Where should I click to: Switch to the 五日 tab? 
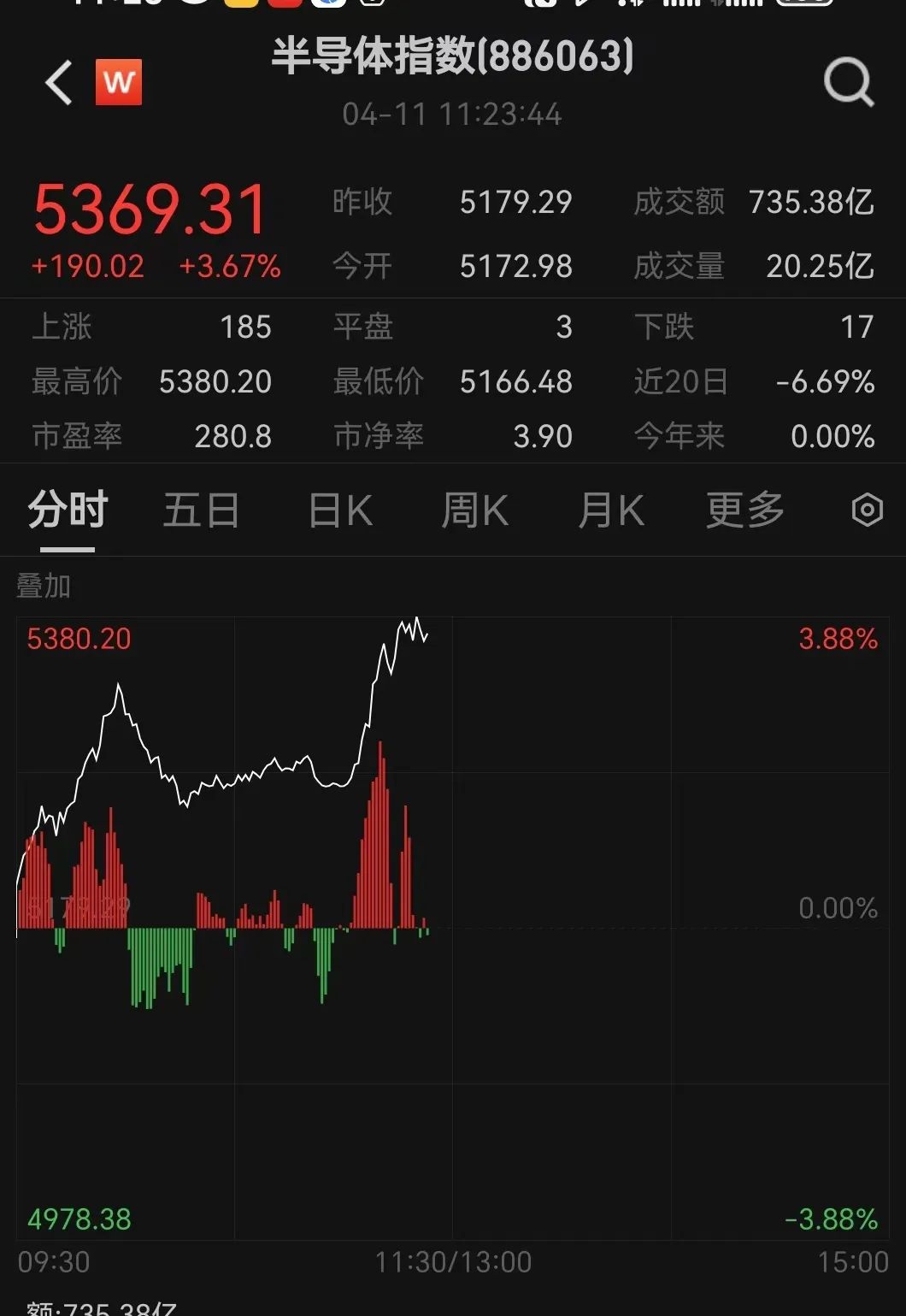(x=201, y=510)
